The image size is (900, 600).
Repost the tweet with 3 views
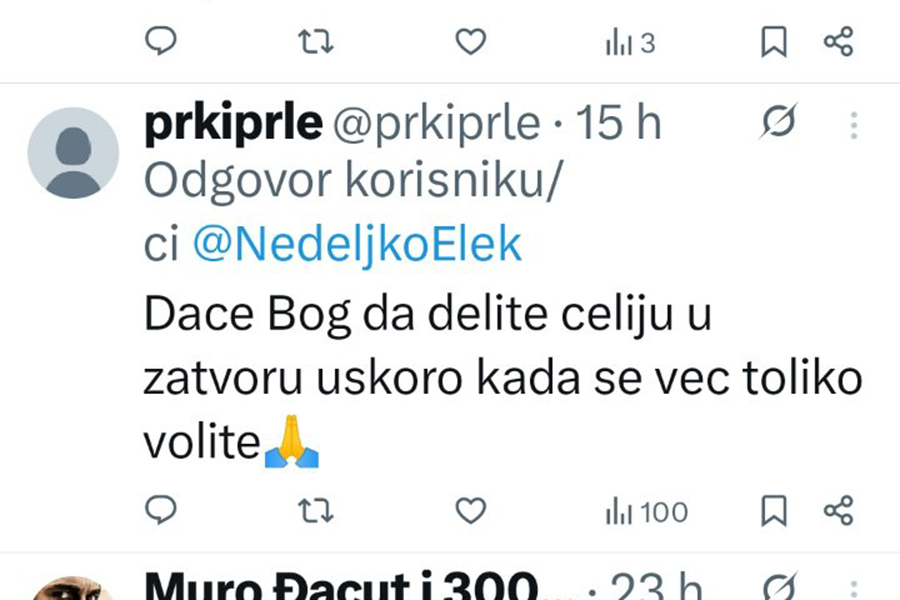pyautogui.click(x=316, y=41)
